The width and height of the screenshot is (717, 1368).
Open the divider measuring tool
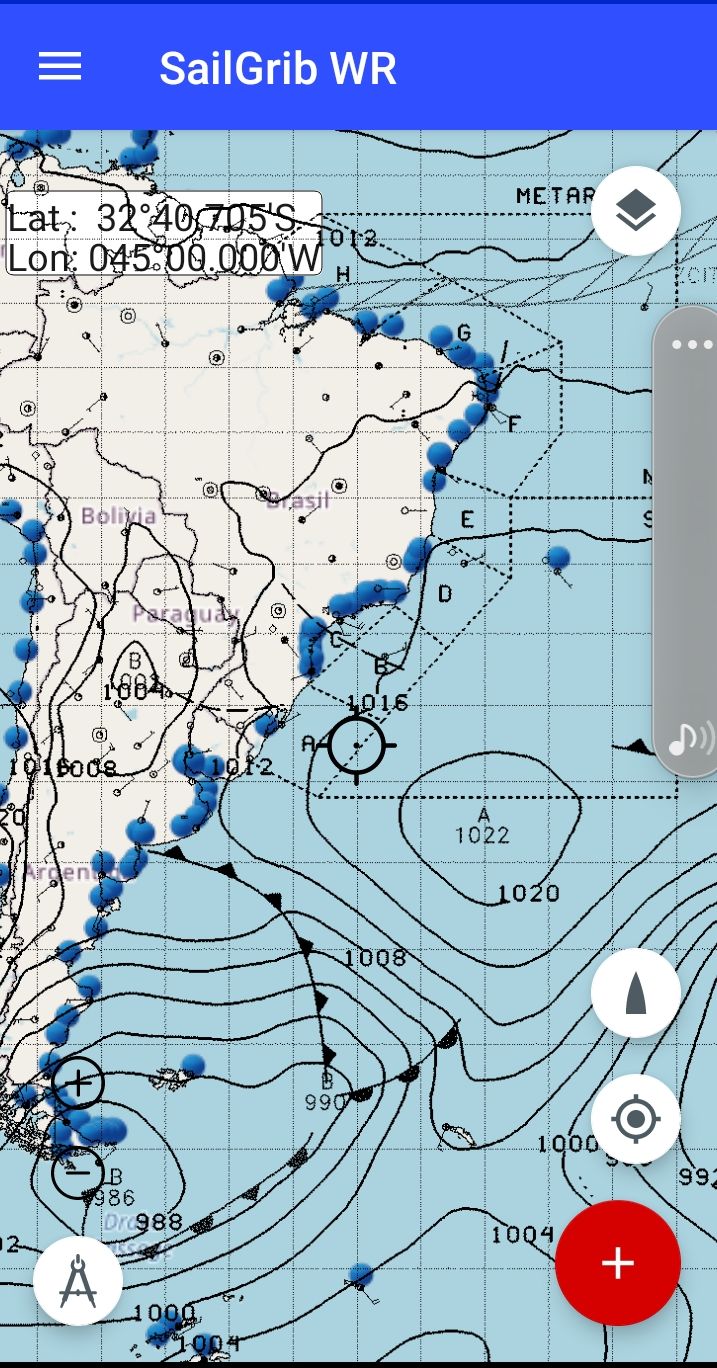tap(78, 1281)
